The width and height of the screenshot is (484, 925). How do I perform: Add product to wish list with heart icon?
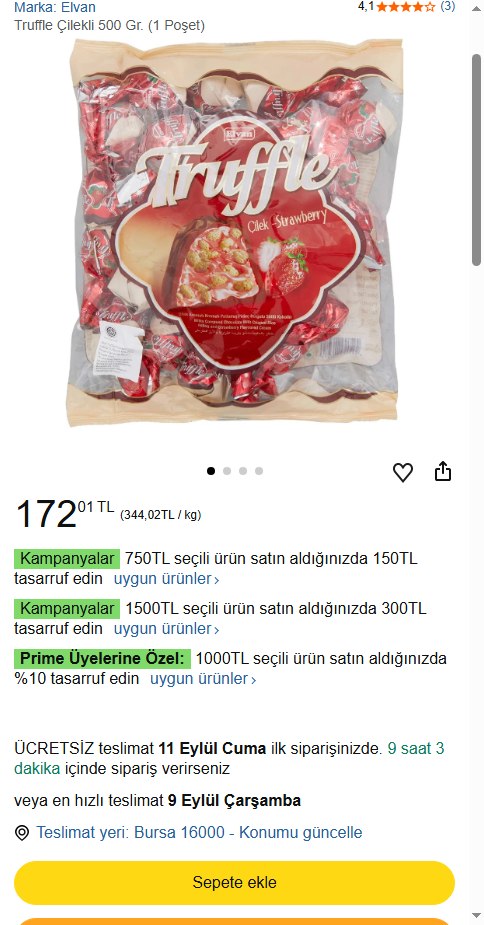tap(403, 472)
